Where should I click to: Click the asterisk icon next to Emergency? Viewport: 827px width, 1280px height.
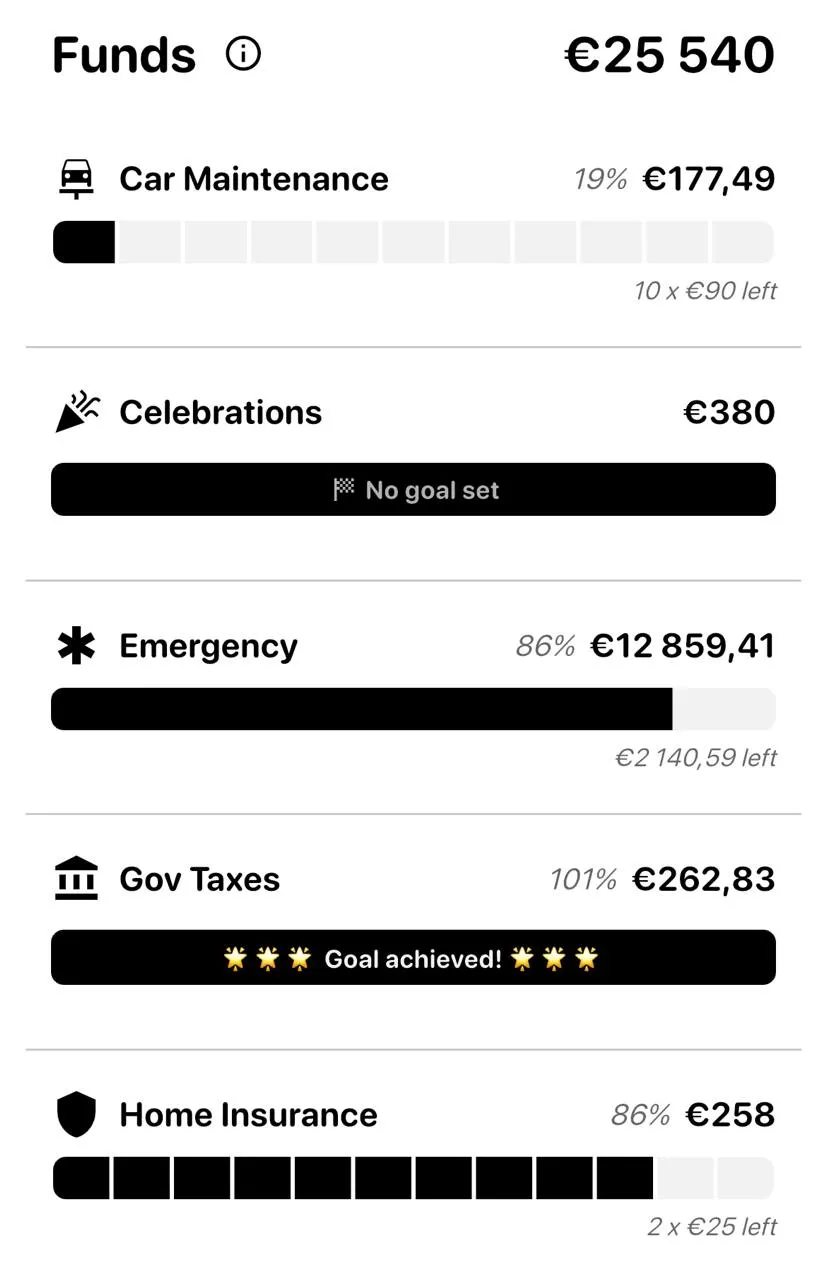point(75,644)
